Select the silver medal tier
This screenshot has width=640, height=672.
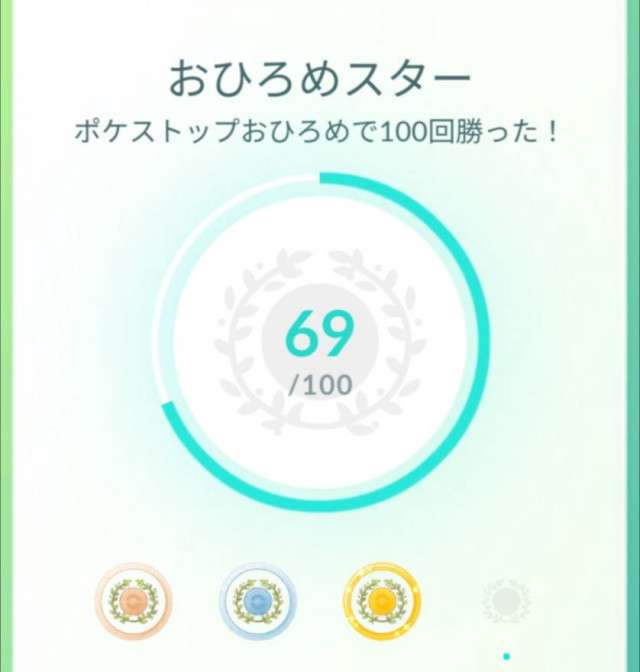[x=258, y=602]
